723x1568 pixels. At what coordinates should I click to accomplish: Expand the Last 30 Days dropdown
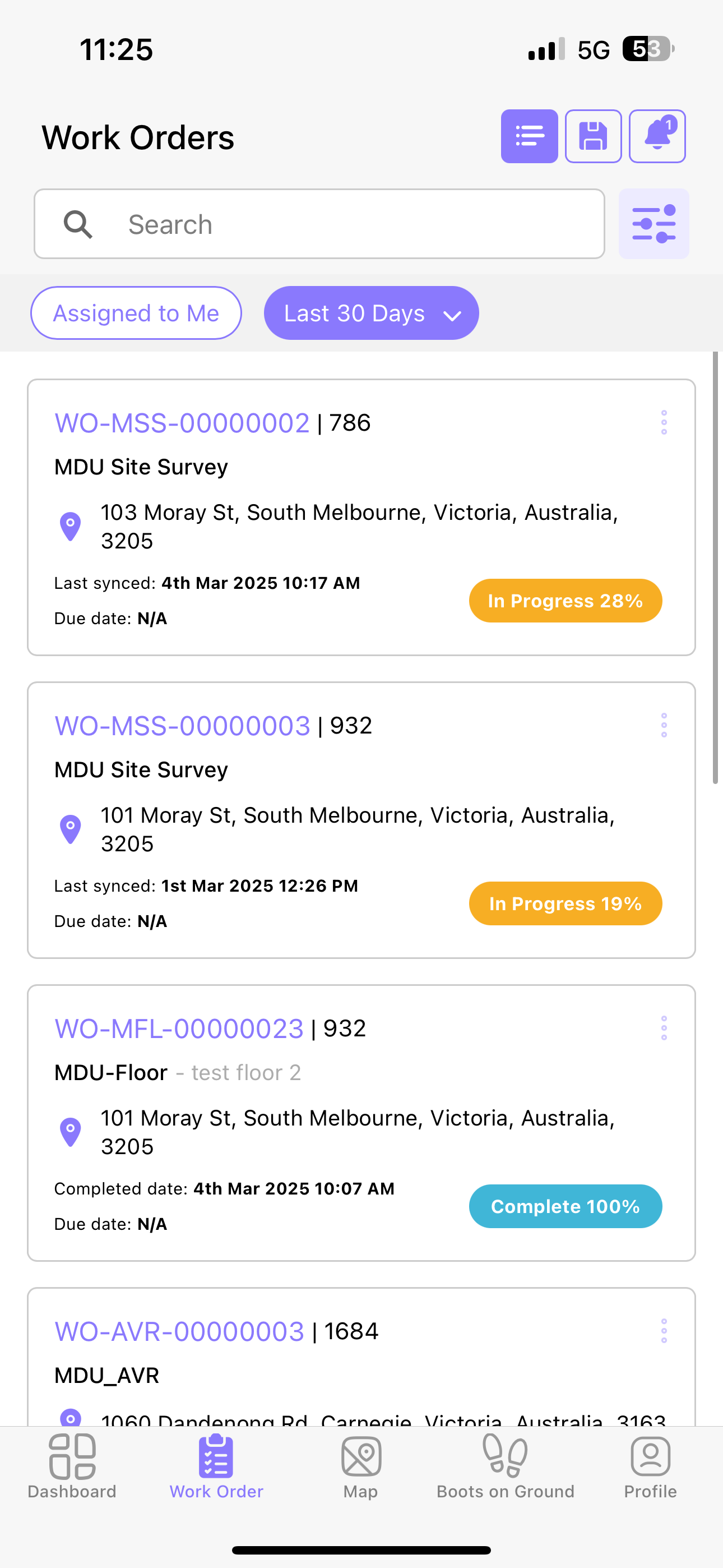pyautogui.click(x=371, y=313)
